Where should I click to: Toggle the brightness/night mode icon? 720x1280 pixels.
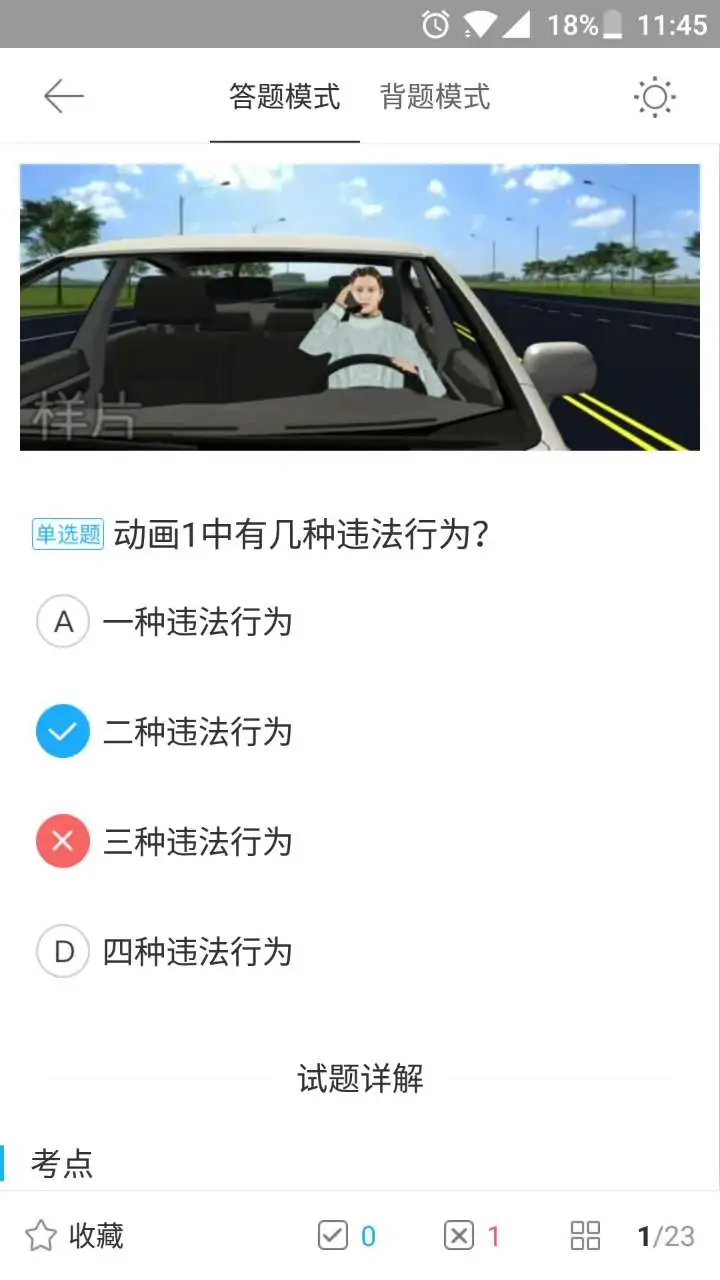(655, 97)
